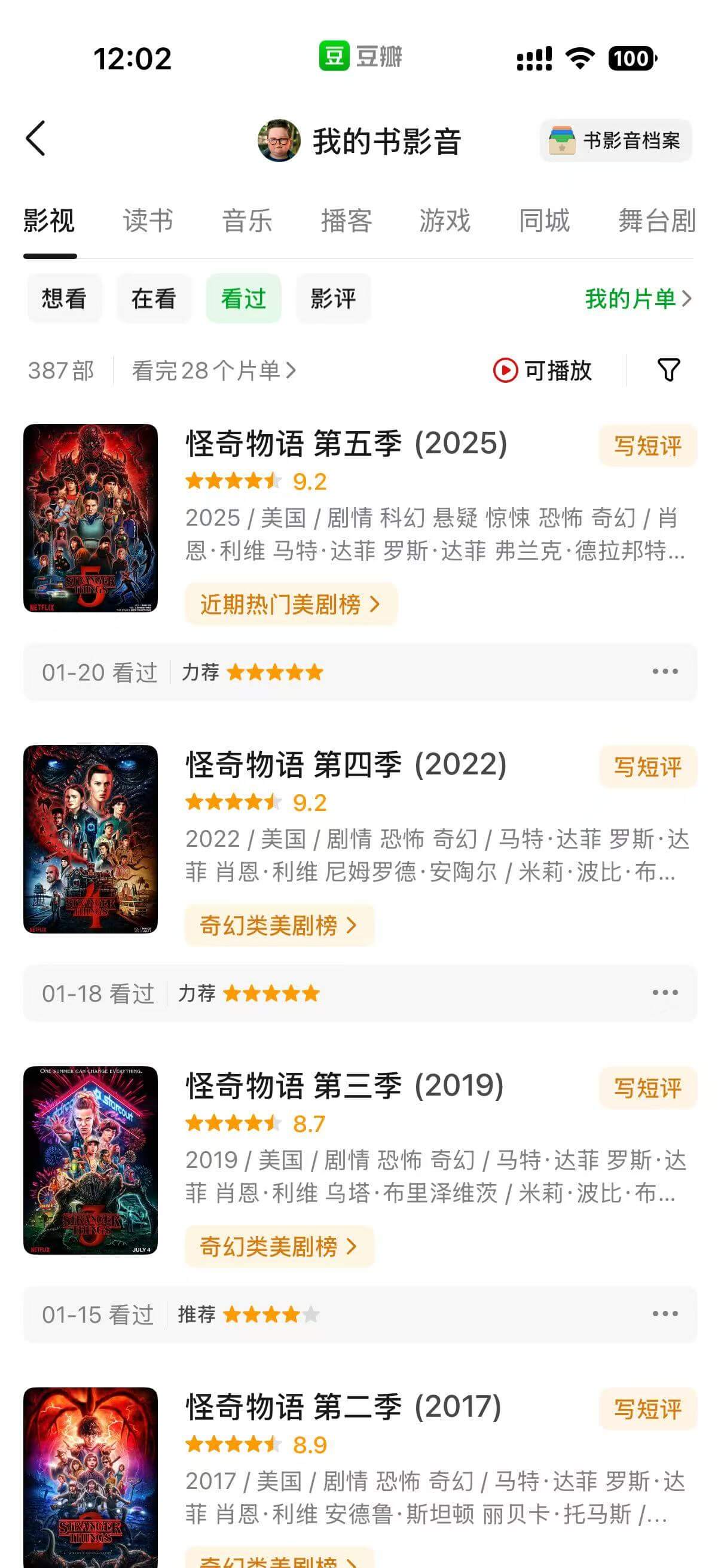Switch to the 音乐 tab

click(247, 221)
